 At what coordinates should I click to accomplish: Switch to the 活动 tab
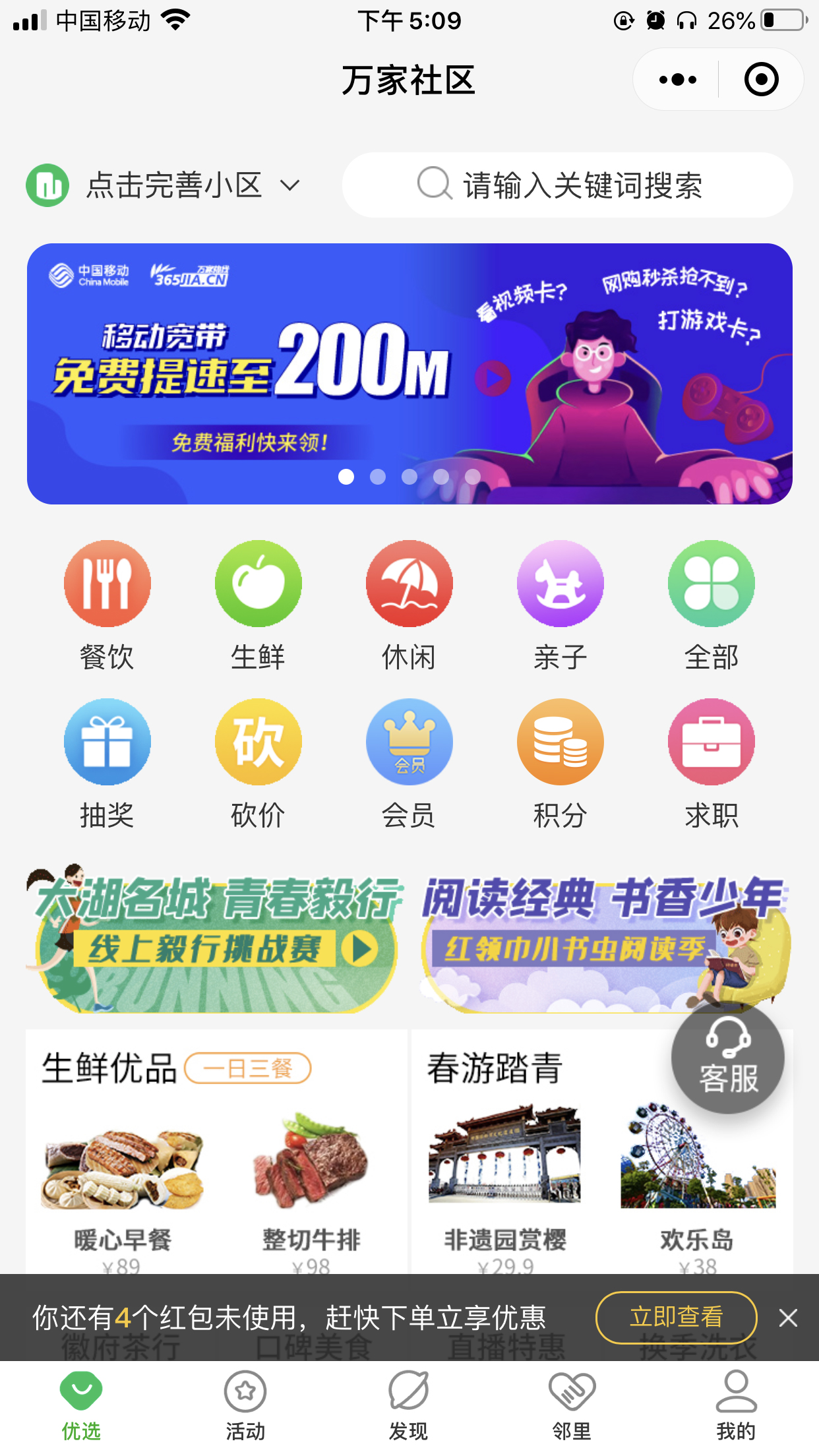click(x=245, y=1405)
